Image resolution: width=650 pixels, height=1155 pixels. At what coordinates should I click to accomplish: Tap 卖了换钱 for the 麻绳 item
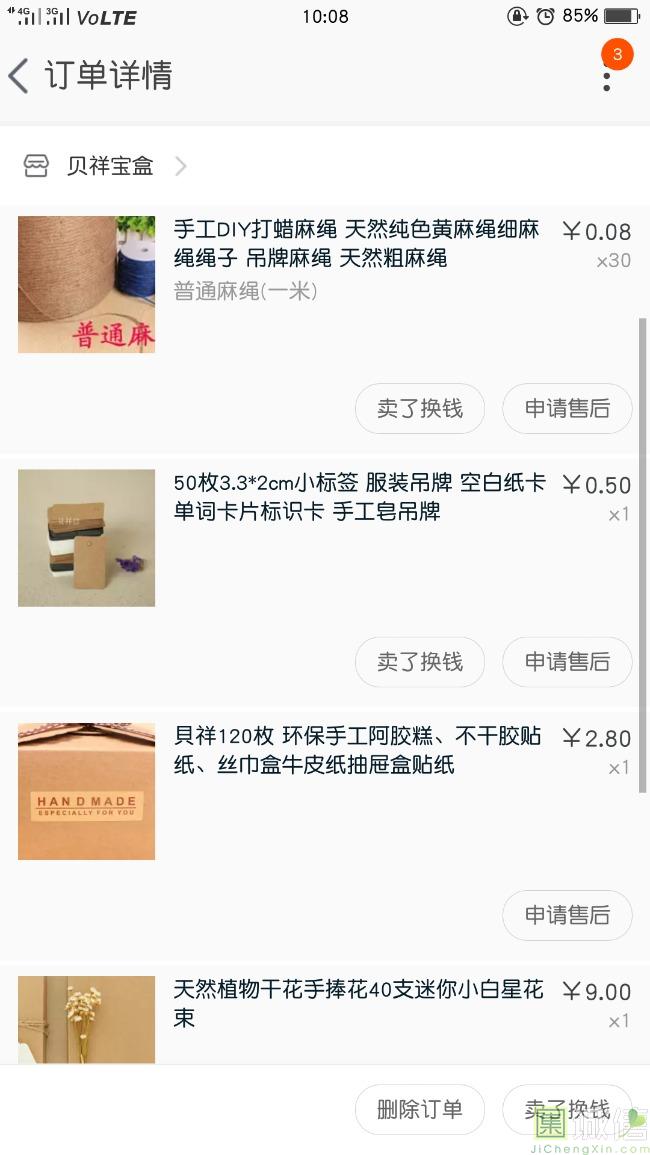point(420,408)
